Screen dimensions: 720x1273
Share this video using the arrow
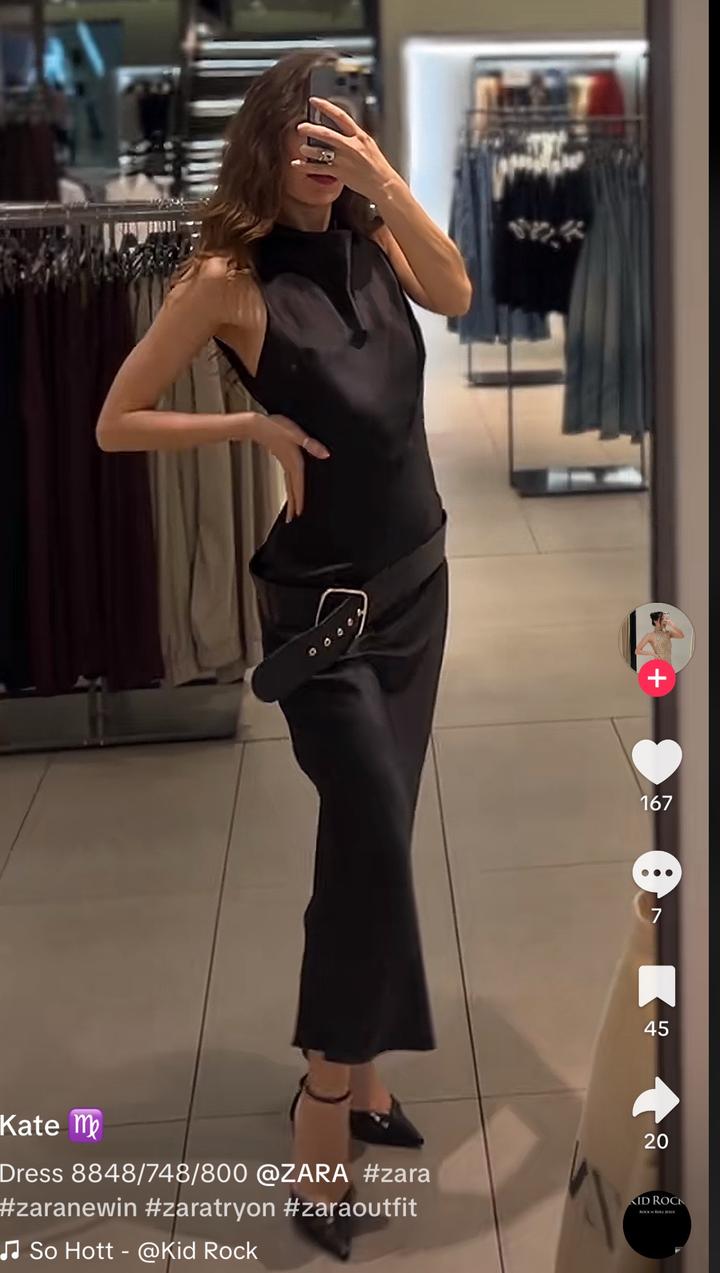pyautogui.click(x=656, y=1101)
